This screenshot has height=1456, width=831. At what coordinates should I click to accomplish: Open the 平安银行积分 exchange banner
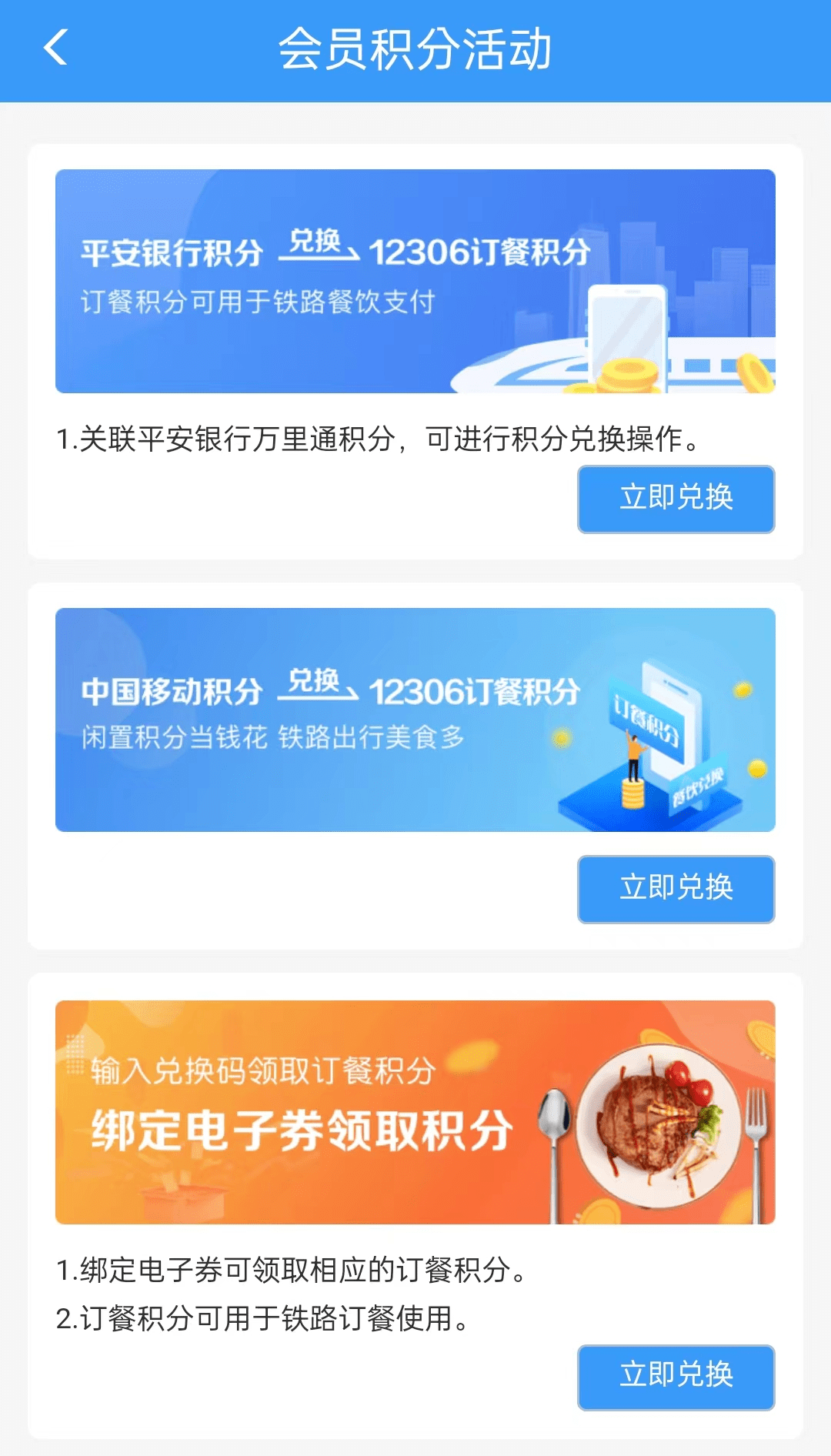[x=415, y=281]
